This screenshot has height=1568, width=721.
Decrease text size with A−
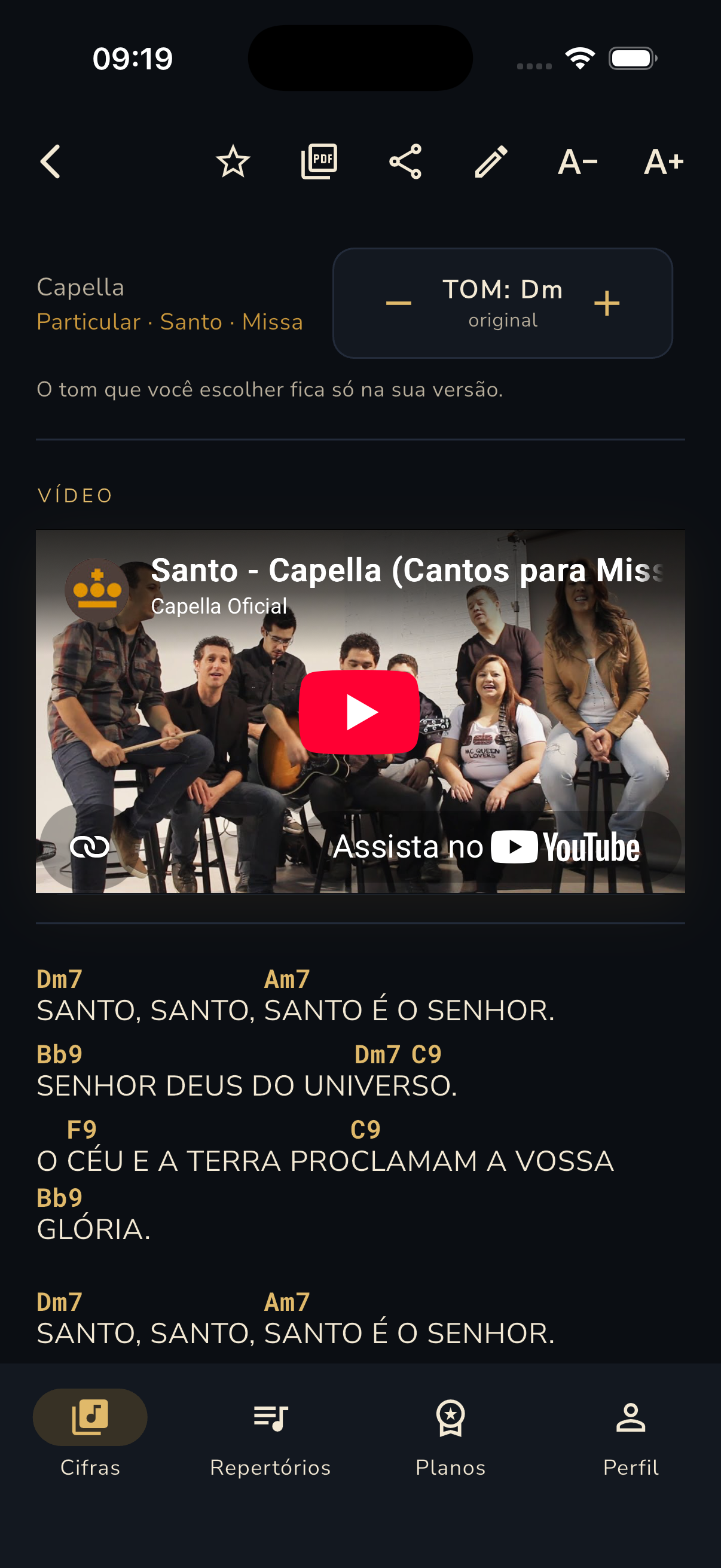tap(578, 163)
